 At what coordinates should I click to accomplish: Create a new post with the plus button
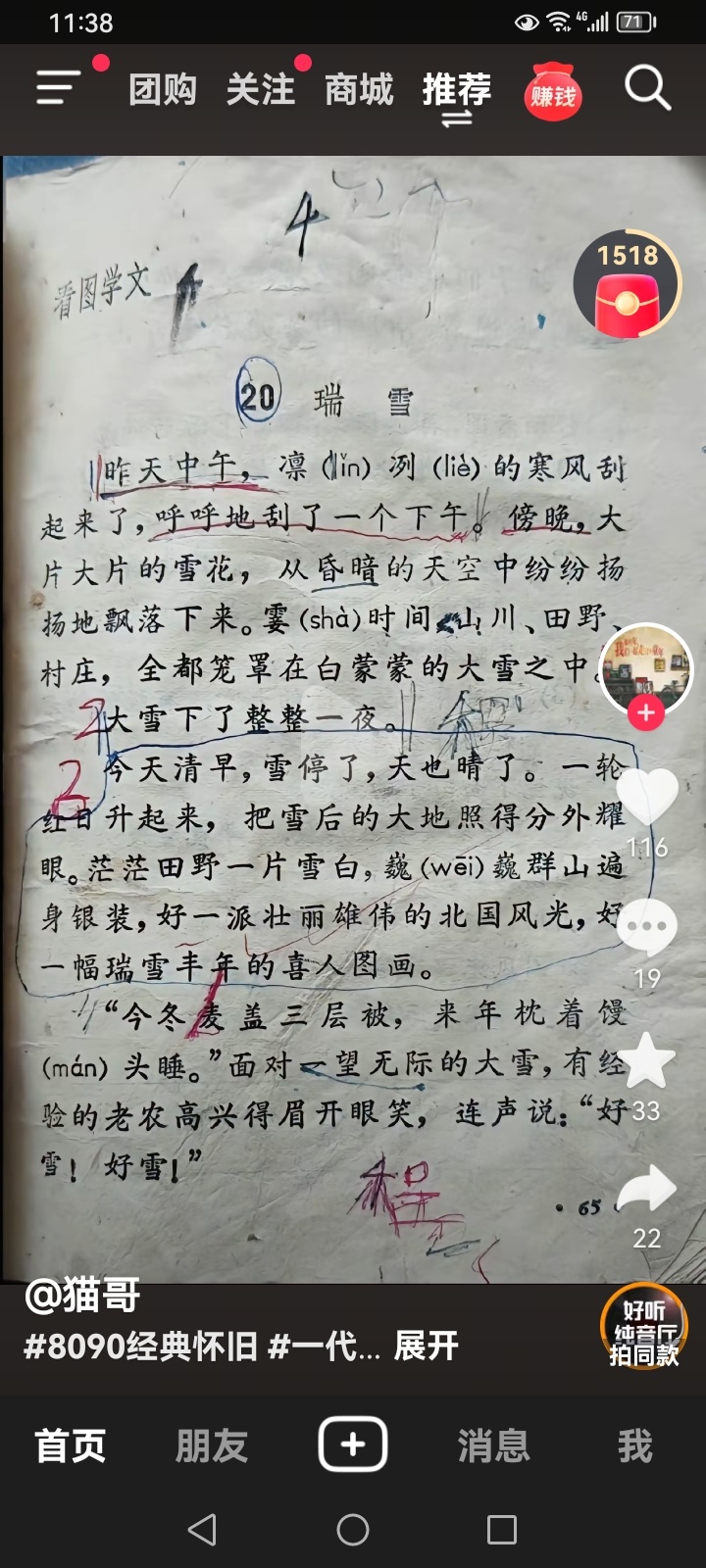(353, 1445)
